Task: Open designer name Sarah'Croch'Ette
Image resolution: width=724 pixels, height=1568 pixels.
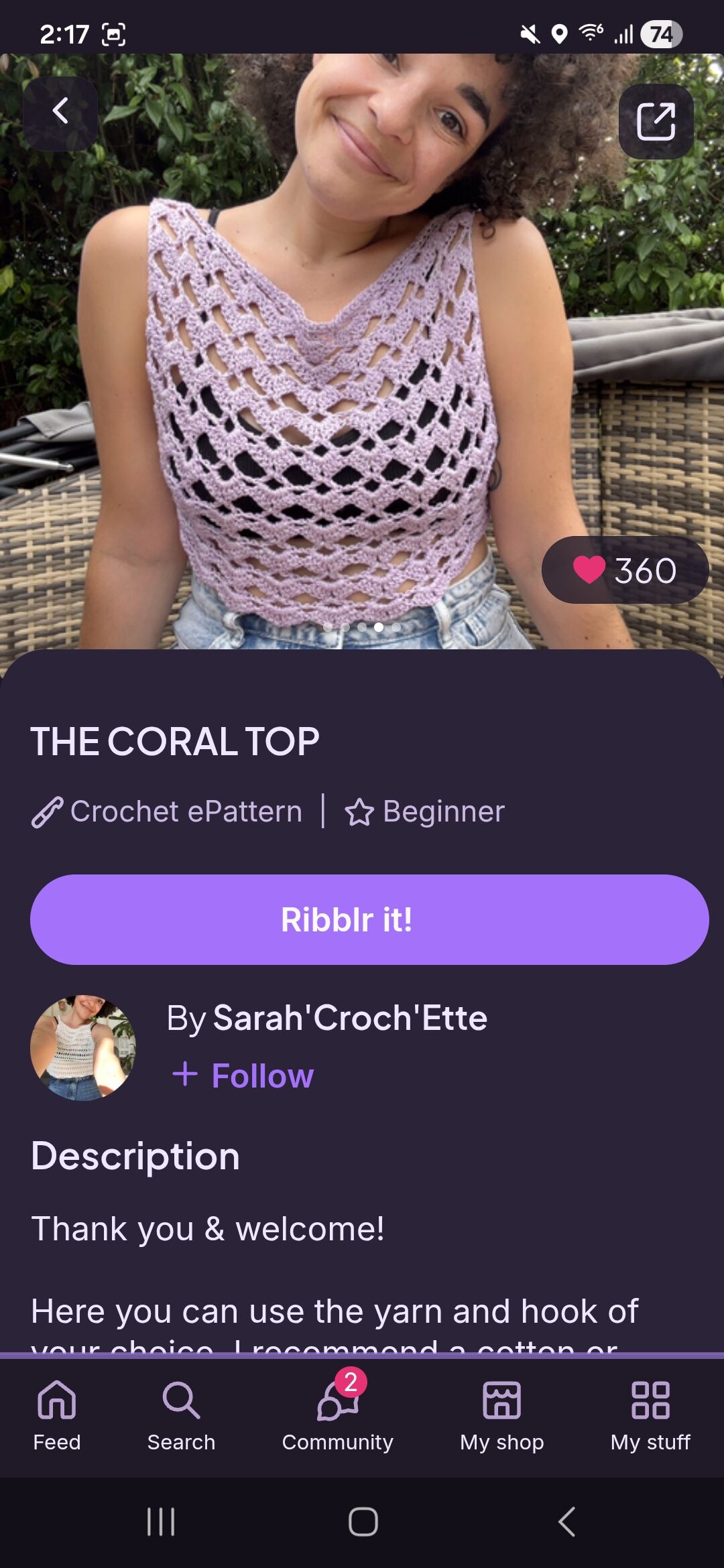Action: click(350, 1018)
